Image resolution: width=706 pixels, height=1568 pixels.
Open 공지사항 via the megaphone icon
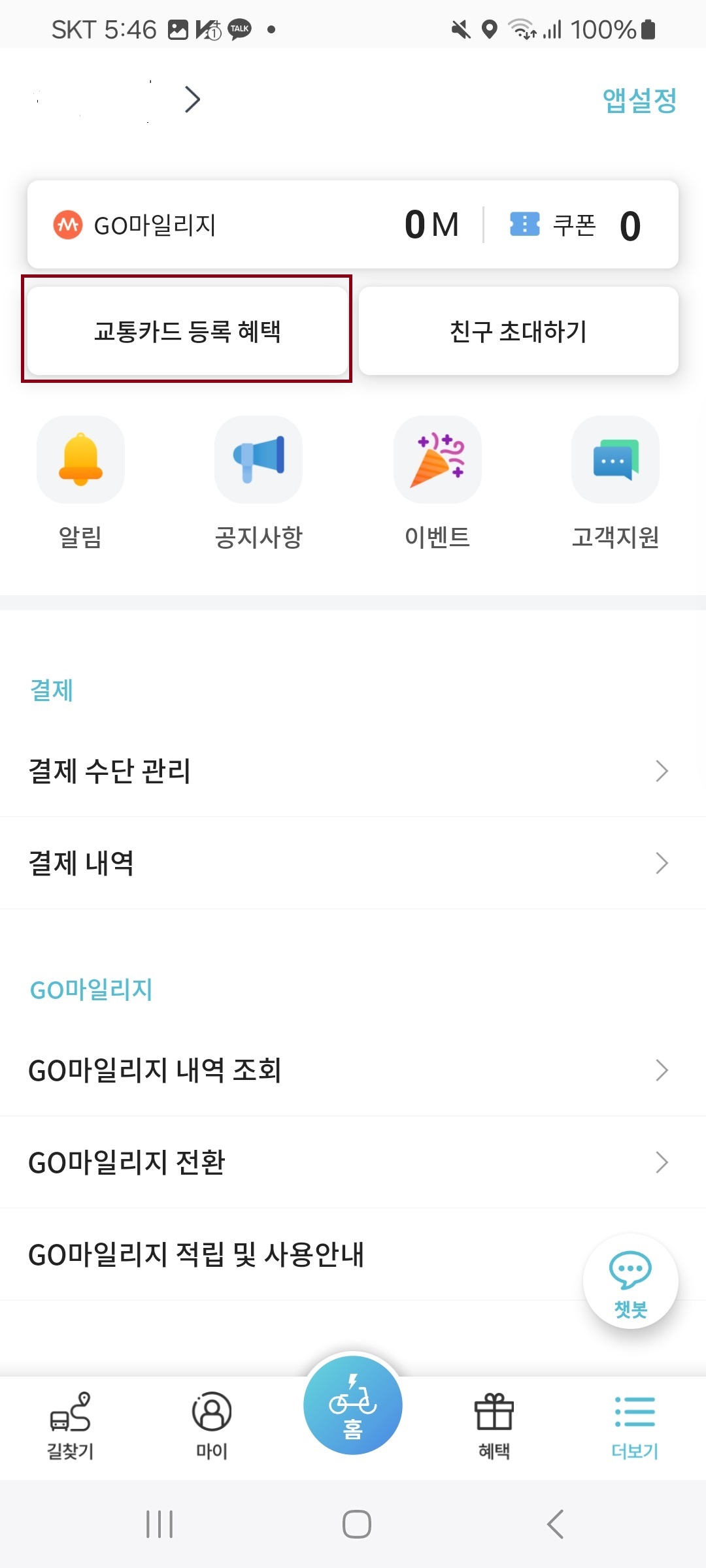258,459
